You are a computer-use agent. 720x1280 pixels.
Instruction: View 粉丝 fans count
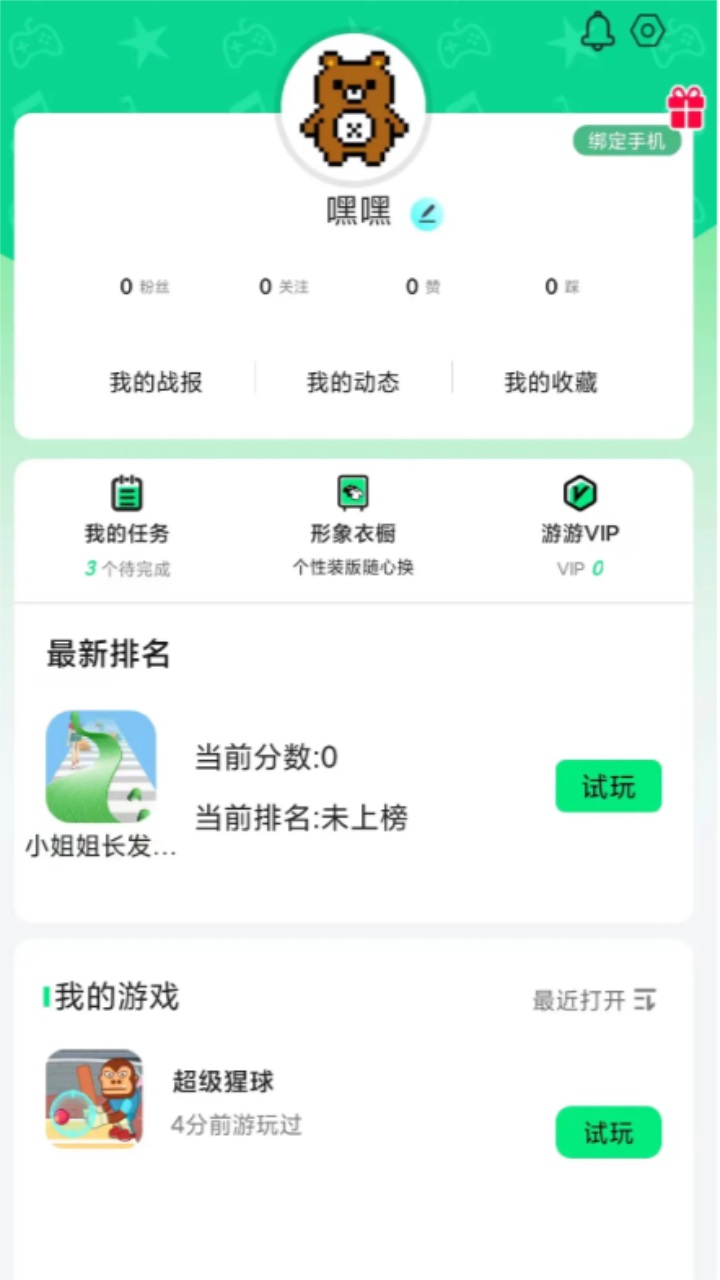[x=144, y=287]
